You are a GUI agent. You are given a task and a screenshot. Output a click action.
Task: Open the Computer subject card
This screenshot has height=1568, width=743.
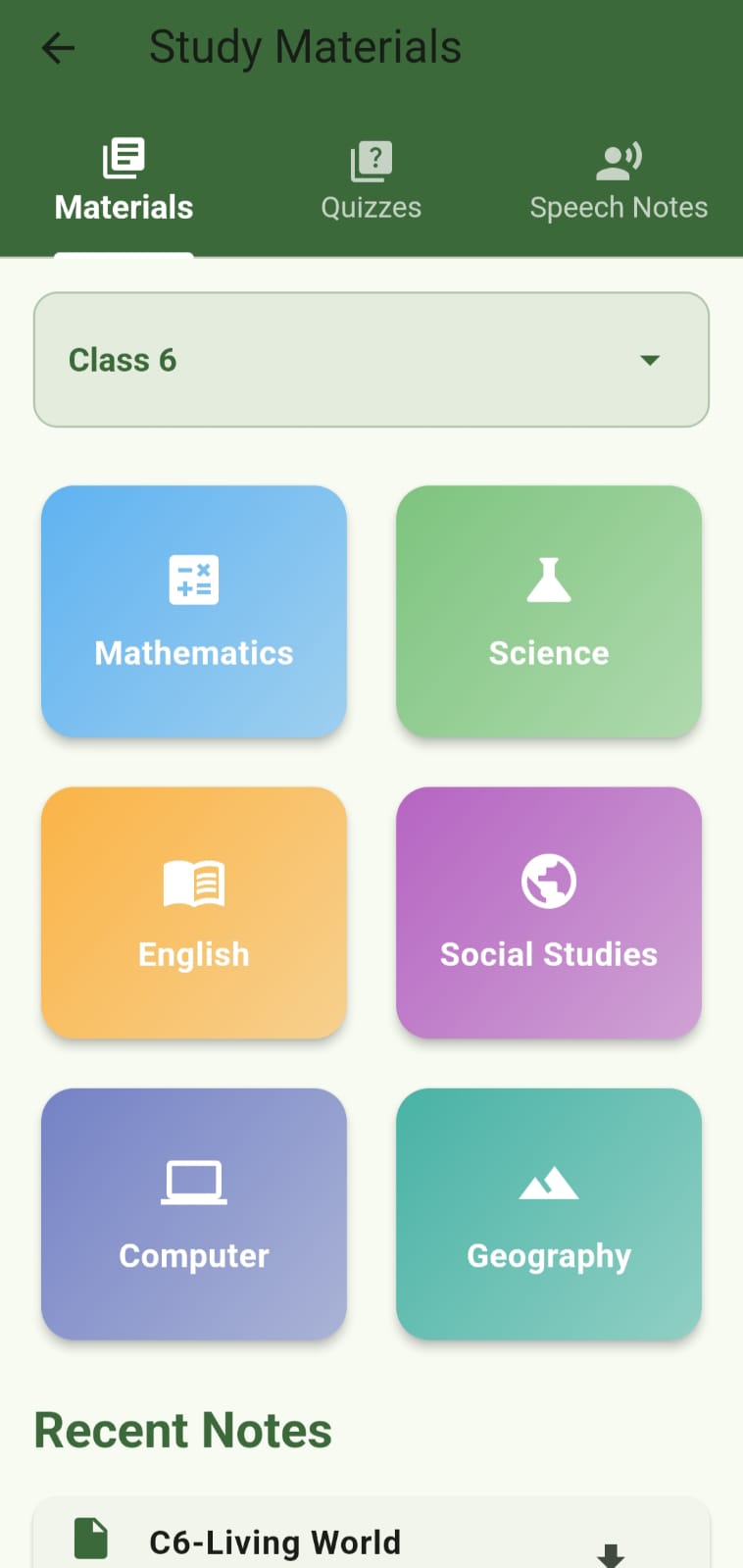pyautogui.click(x=194, y=1213)
